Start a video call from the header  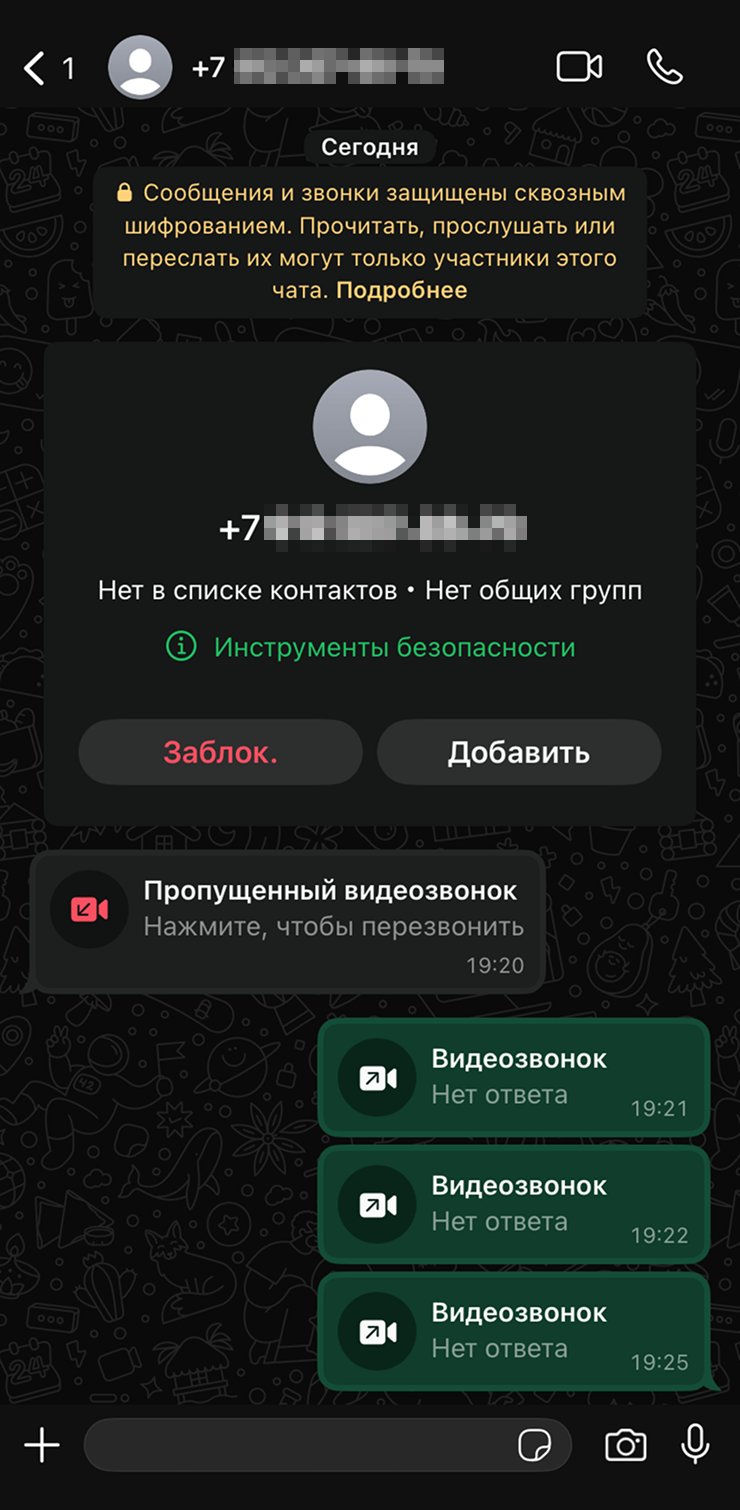[579, 67]
